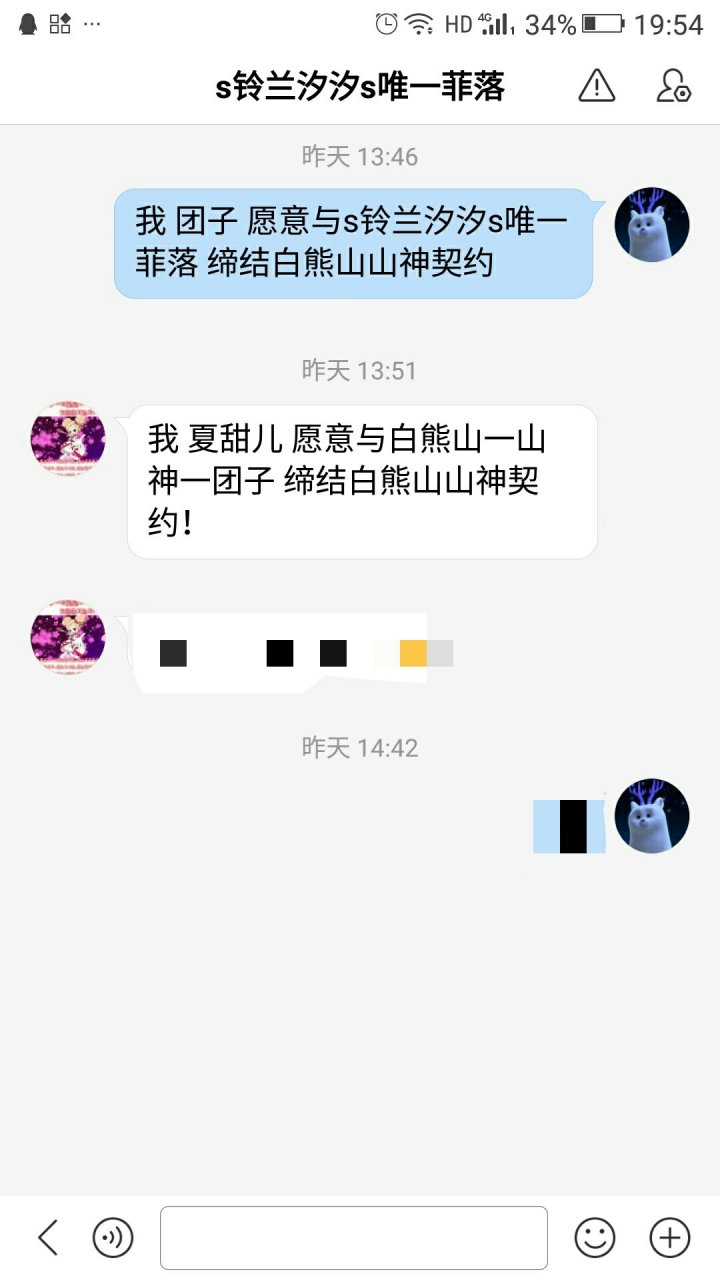
Task: Select 夏甜儿's 缔结白熊山山神契约 message
Action: point(360,478)
